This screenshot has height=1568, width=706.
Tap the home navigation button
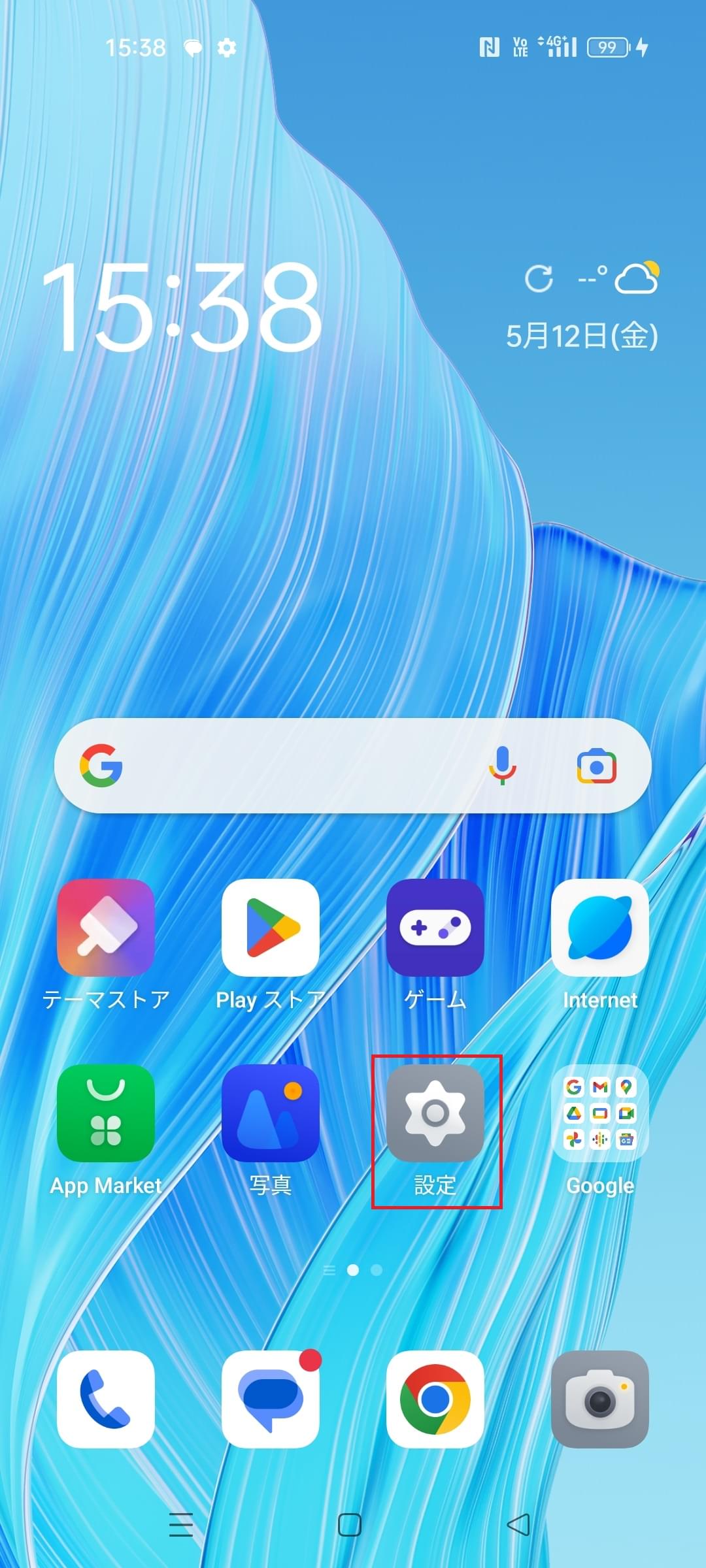(350, 1525)
